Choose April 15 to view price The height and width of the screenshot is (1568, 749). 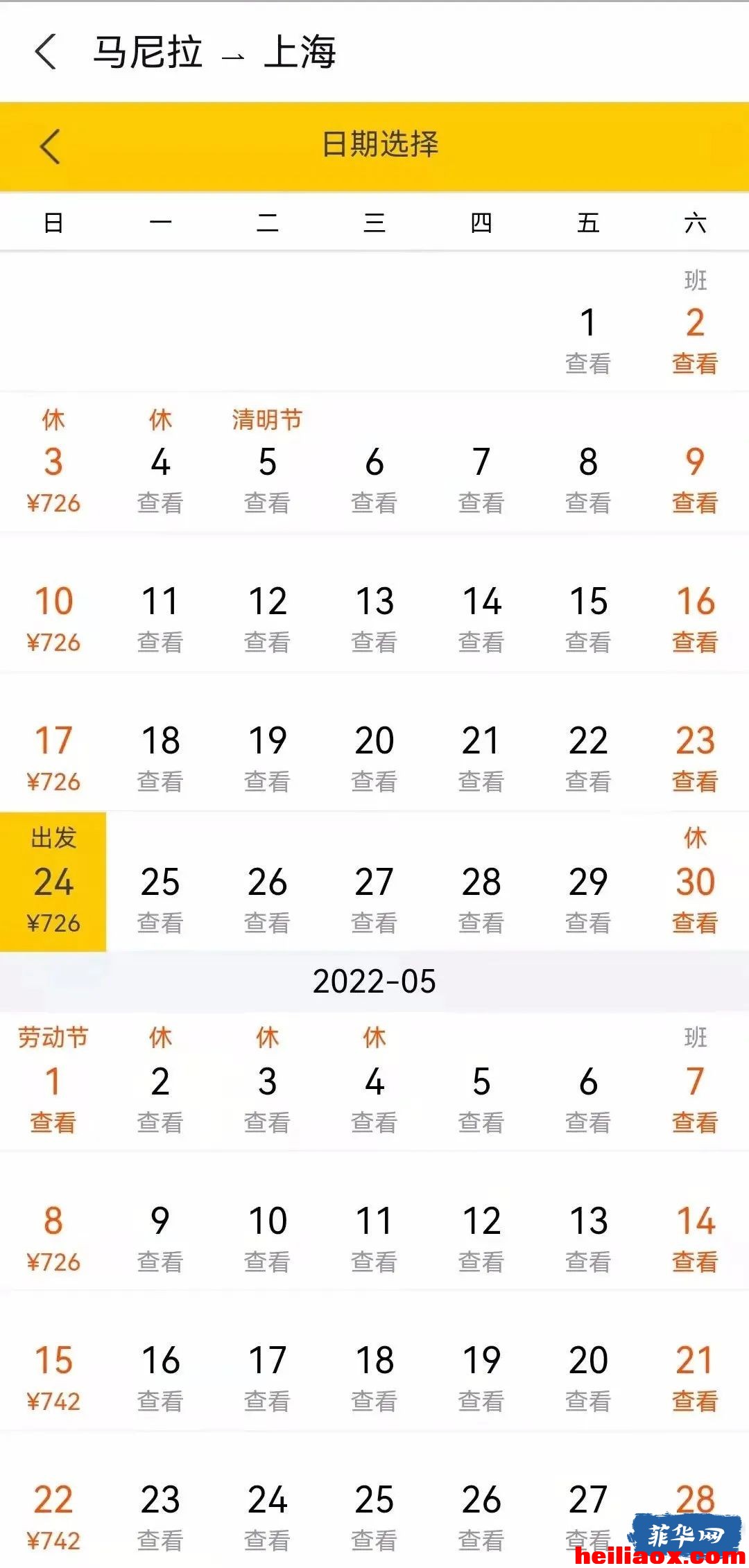click(588, 601)
